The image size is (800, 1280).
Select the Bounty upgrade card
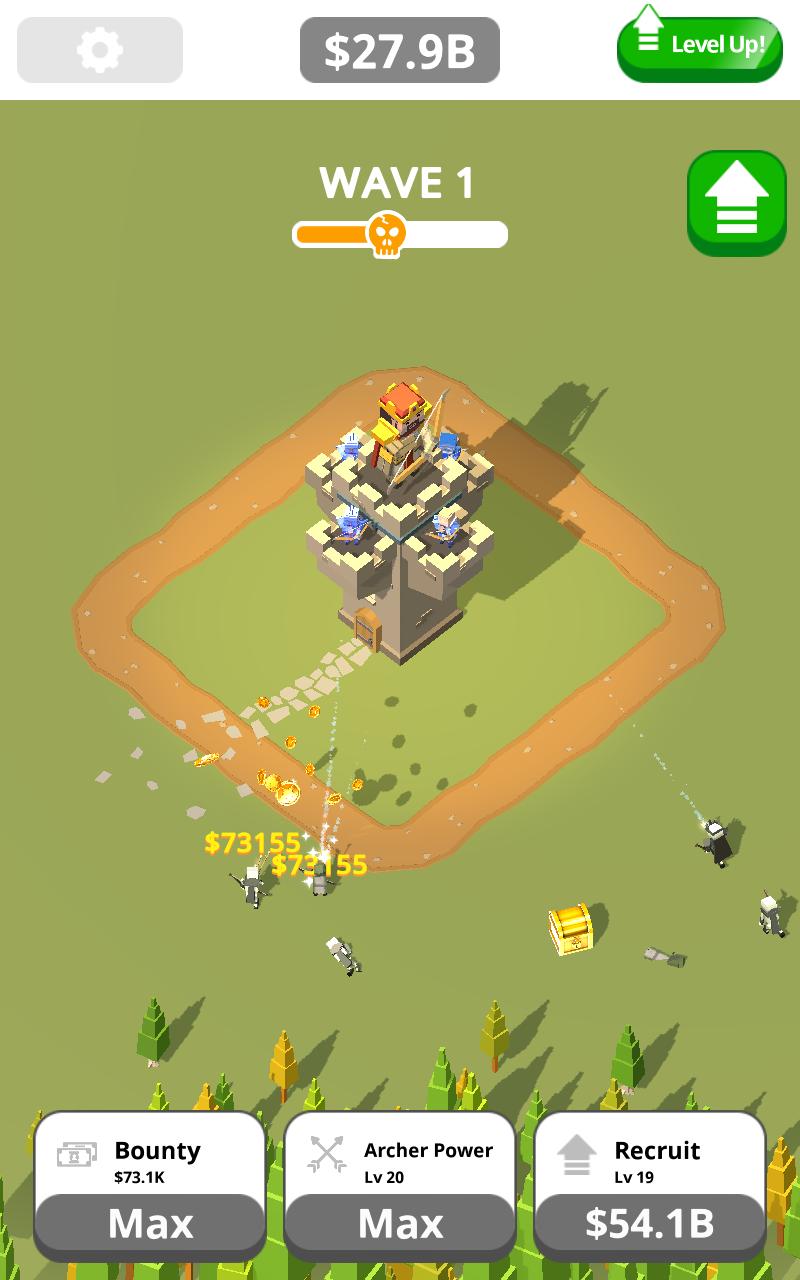150,1185
